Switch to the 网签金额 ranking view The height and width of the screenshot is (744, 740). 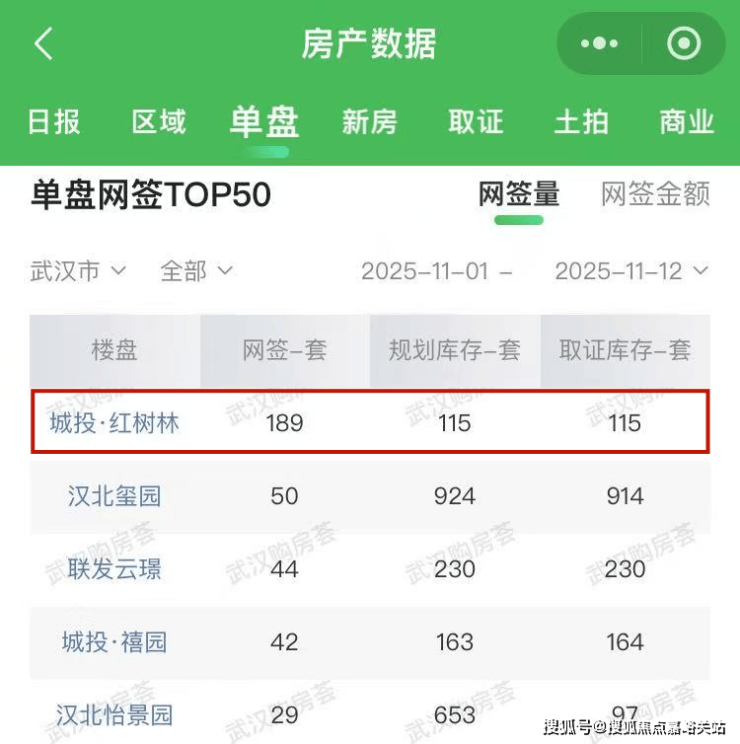656,194
